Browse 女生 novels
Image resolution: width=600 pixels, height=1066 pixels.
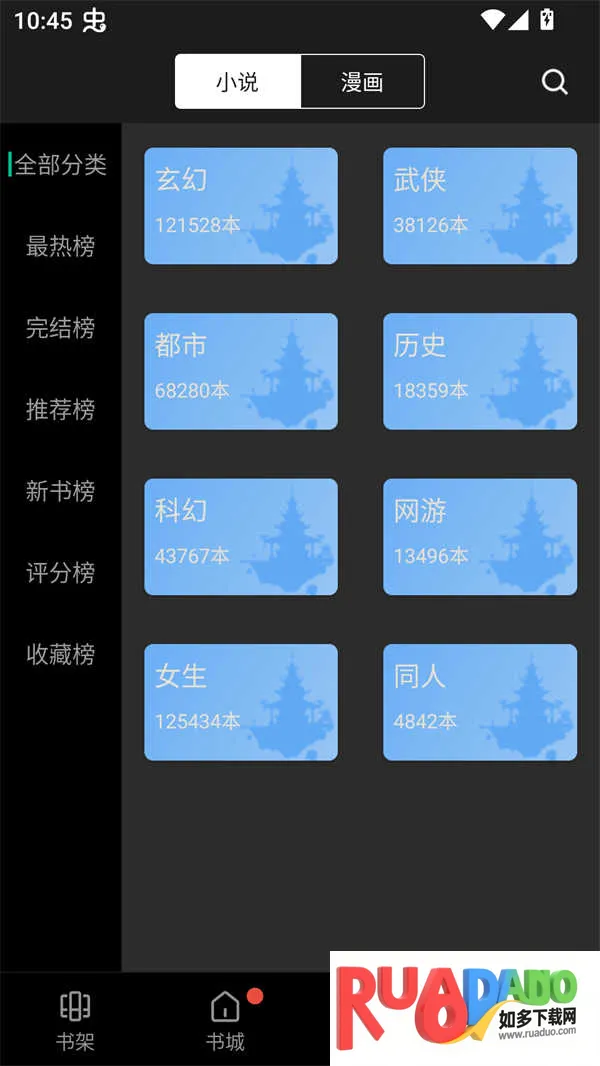point(241,702)
